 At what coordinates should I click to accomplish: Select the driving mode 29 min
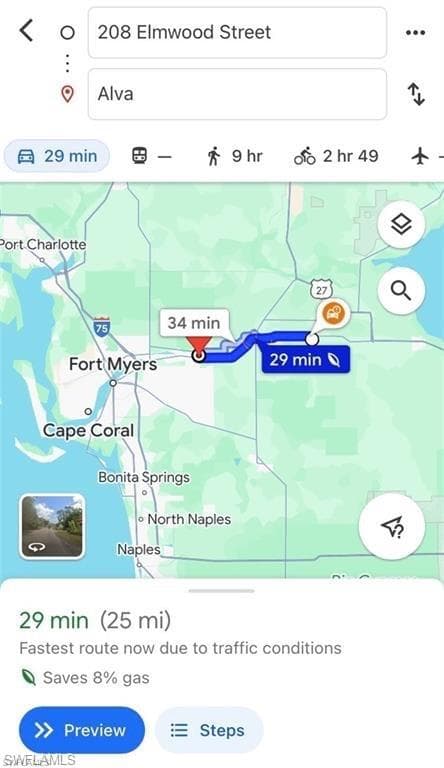tap(57, 156)
